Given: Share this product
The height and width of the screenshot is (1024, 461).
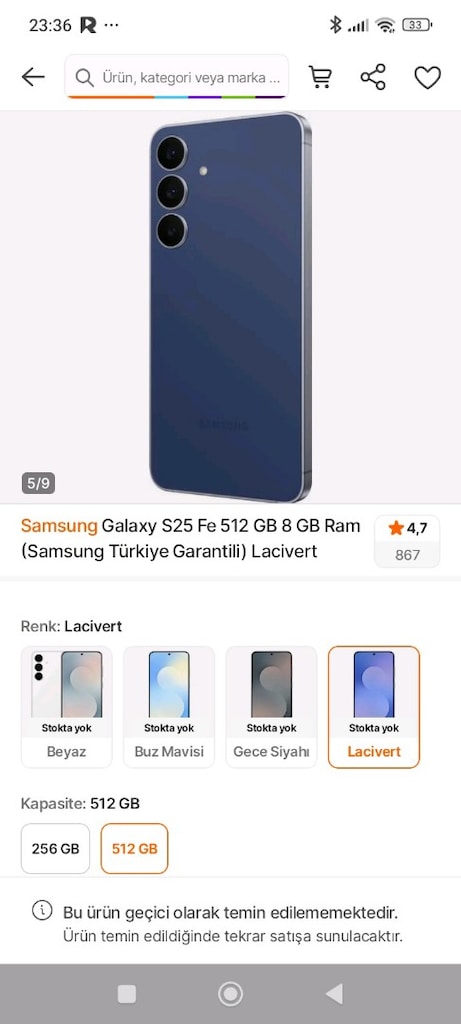Looking at the screenshot, I should pyautogui.click(x=373, y=77).
